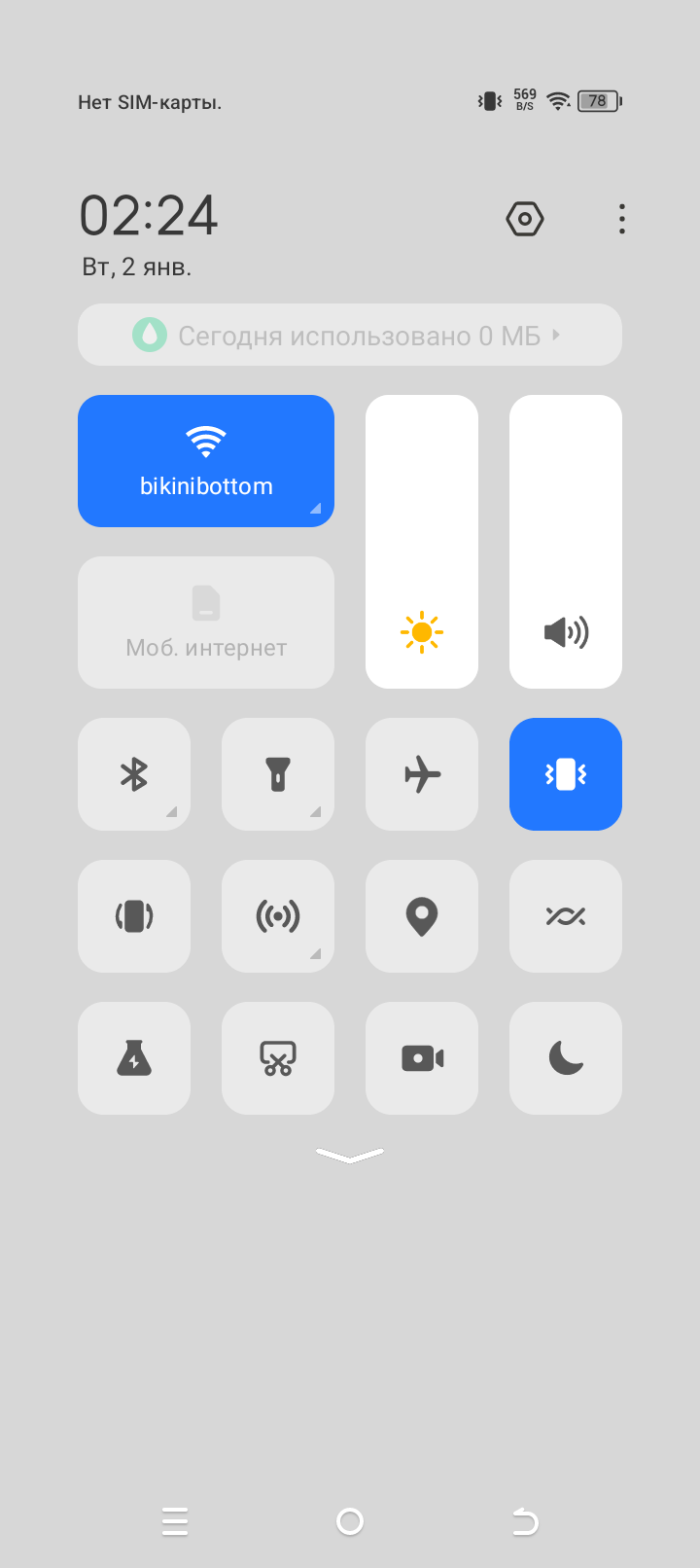The height and width of the screenshot is (1568, 700).
Task: Enable location services
Action: coord(422,916)
